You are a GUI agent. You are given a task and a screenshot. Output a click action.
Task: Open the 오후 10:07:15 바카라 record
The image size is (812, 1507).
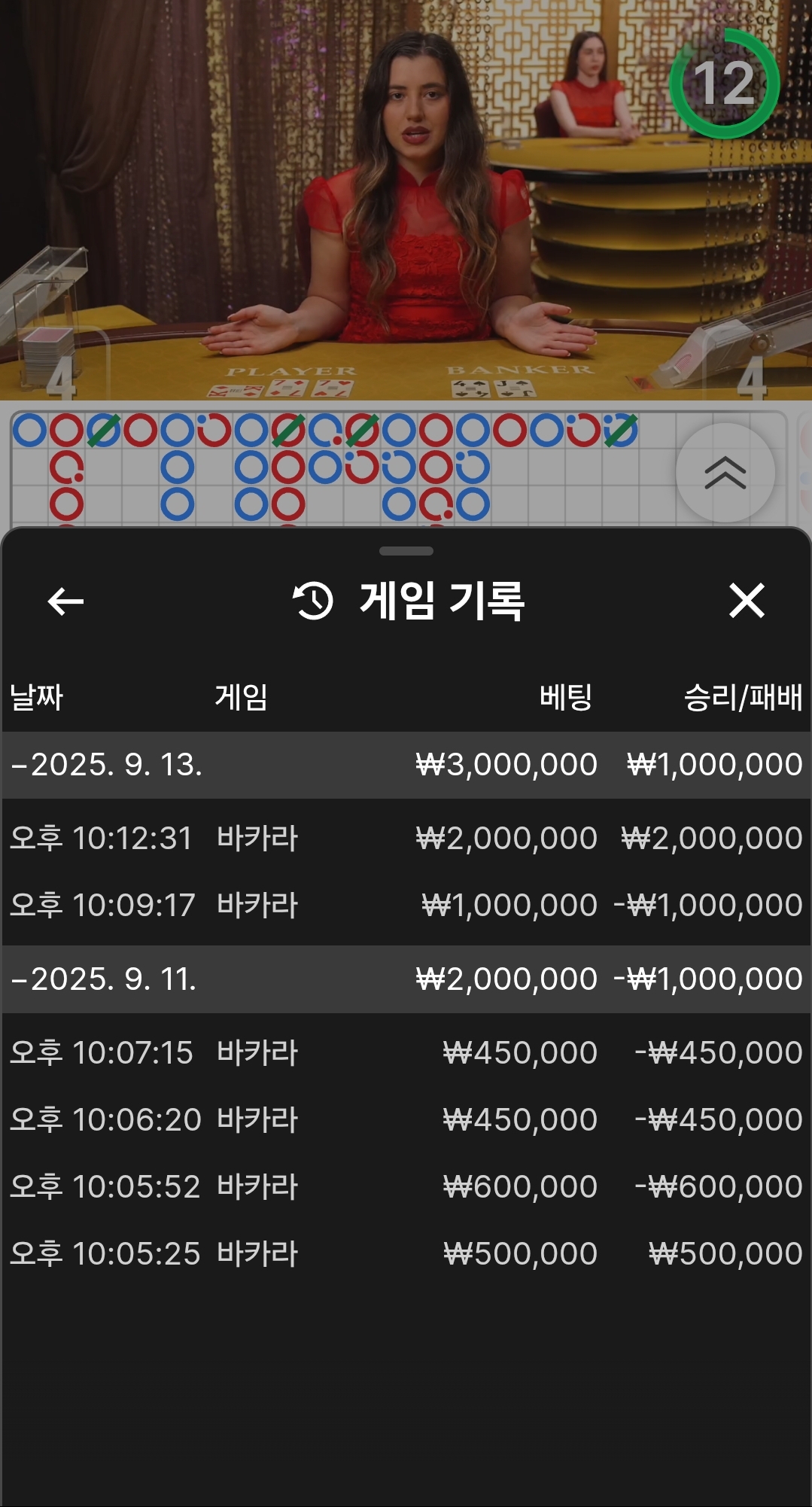pyautogui.click(x=406, y=1052)
